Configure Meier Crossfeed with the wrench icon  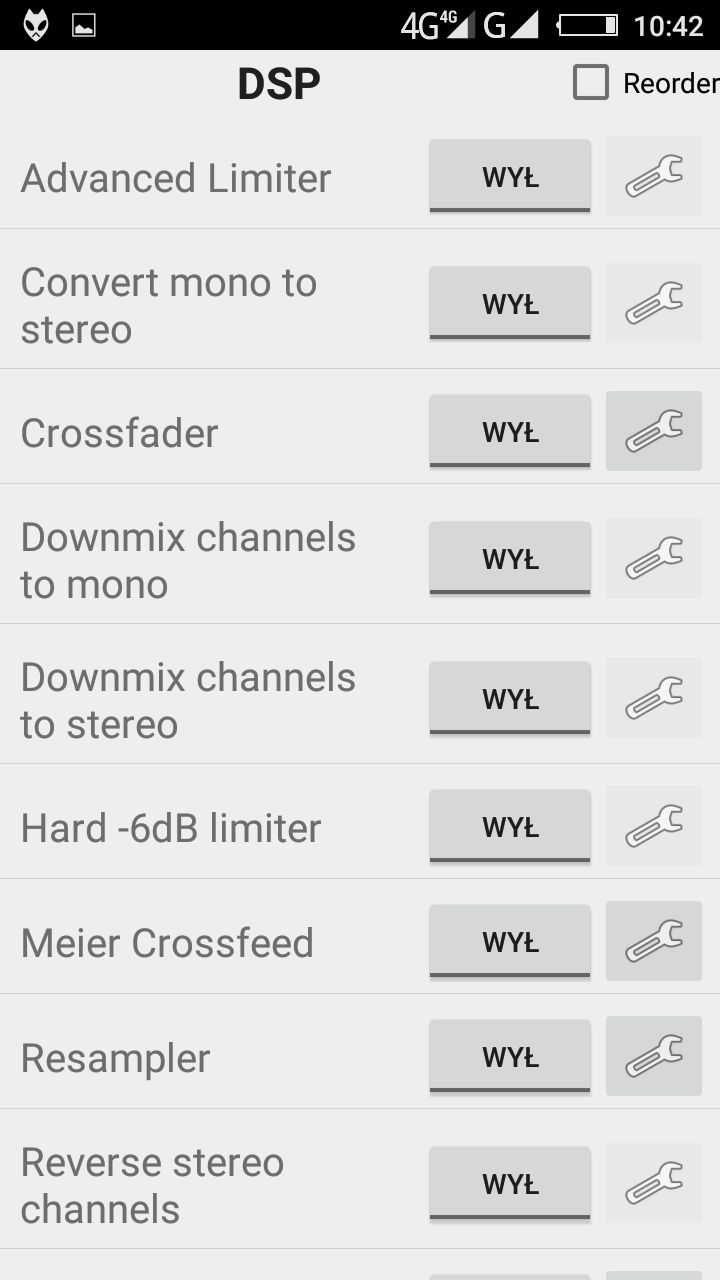coord(654,942)
